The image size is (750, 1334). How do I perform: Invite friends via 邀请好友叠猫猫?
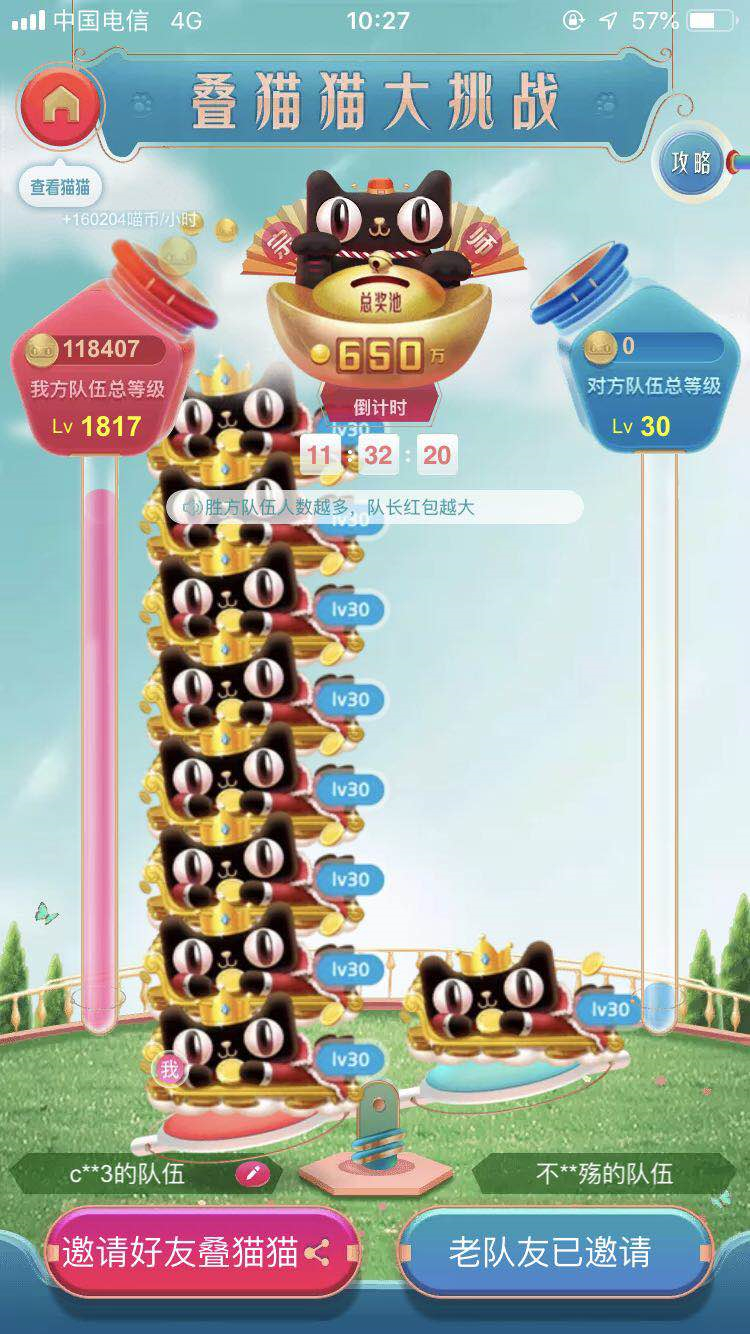198,1253
